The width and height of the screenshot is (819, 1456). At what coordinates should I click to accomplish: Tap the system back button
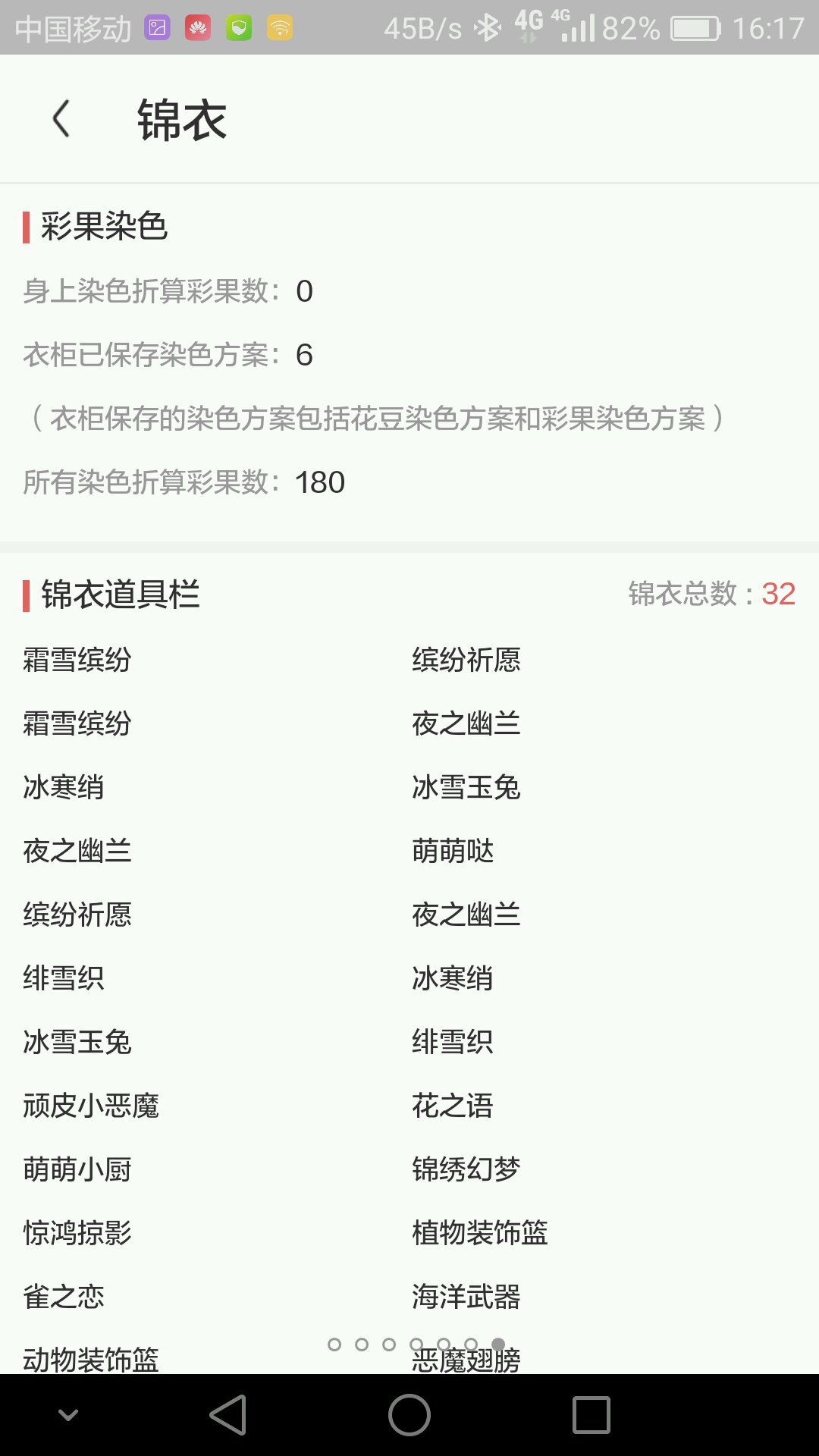coord(228,1415)
